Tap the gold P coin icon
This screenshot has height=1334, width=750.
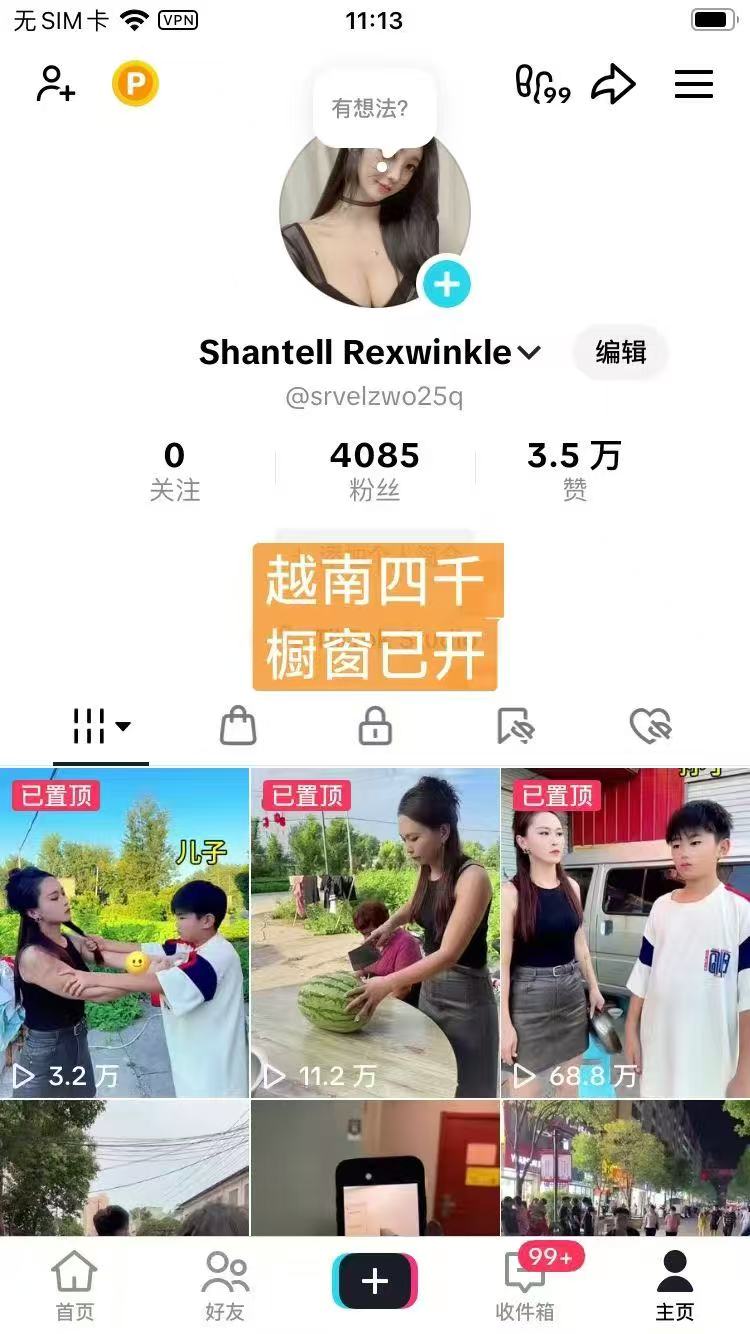(135, 84)
